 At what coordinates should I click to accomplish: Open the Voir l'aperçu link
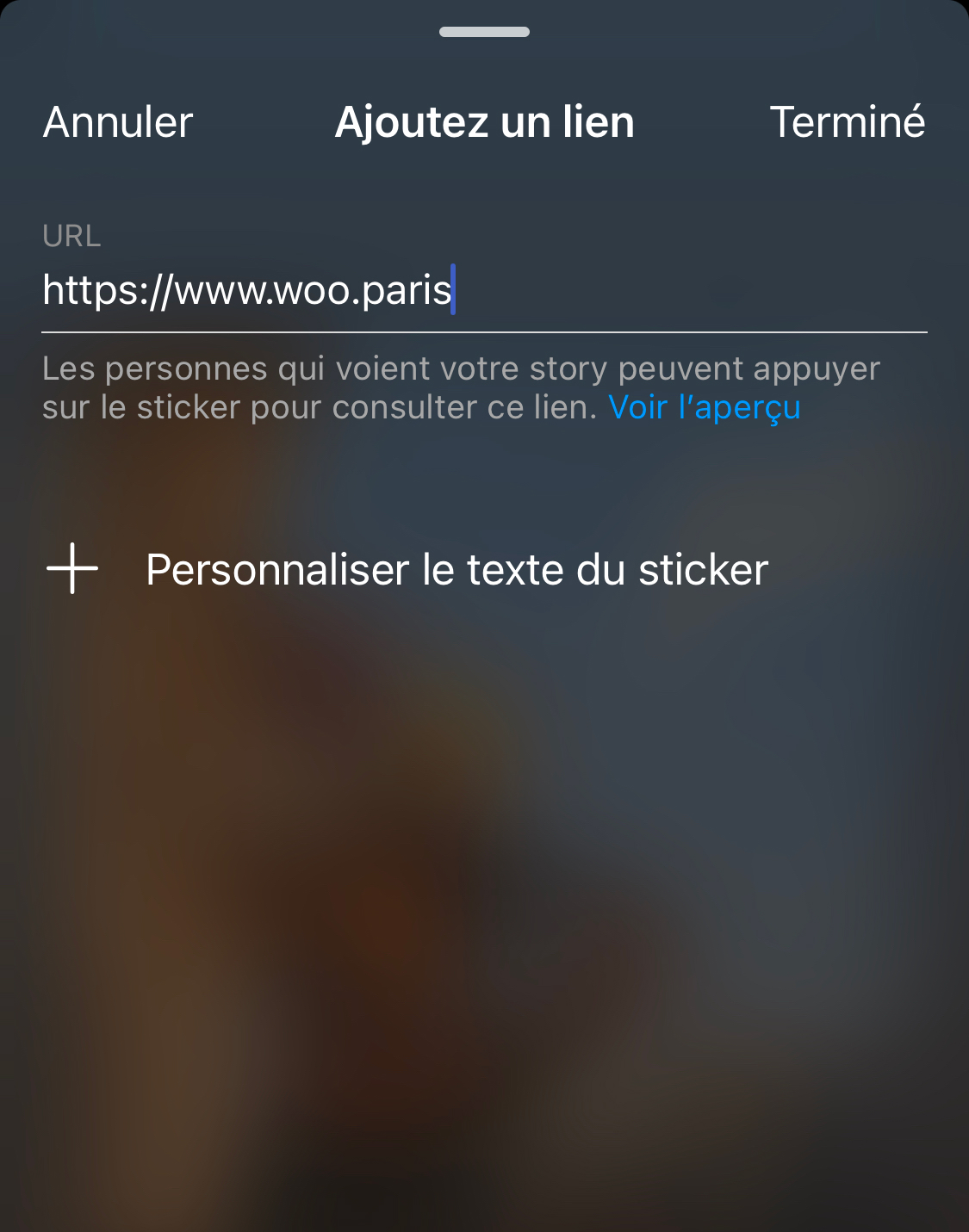click(704, 407)
